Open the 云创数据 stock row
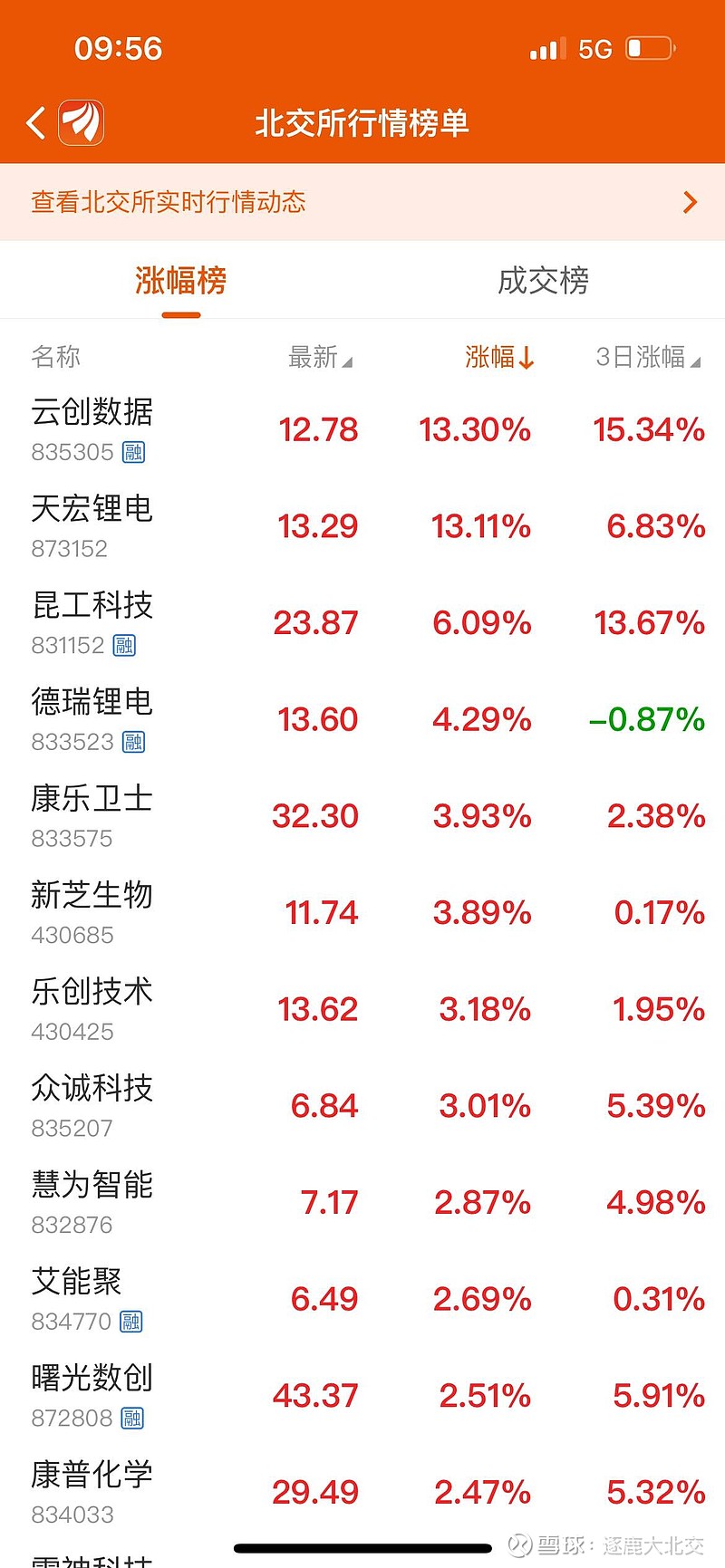This screenshot has height=1568, width=725. (x=362, y=429)
